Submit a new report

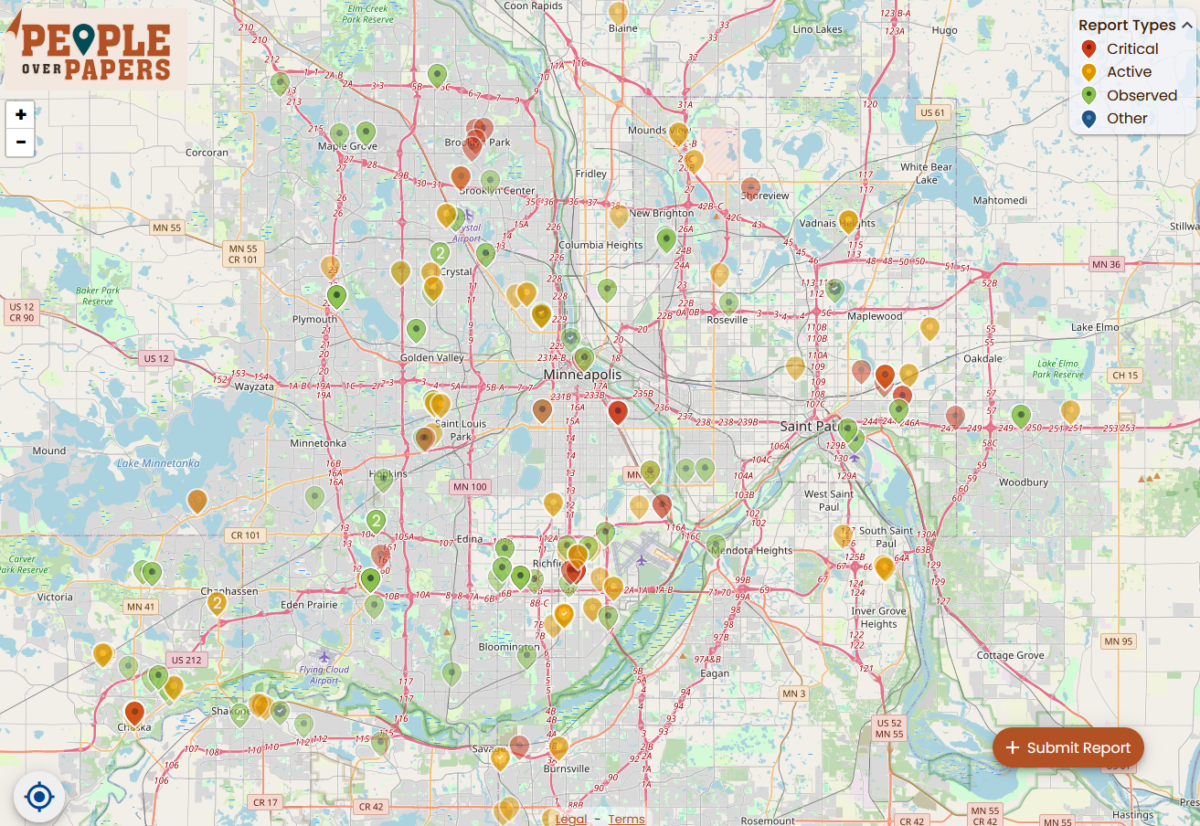pos(1068,747)
